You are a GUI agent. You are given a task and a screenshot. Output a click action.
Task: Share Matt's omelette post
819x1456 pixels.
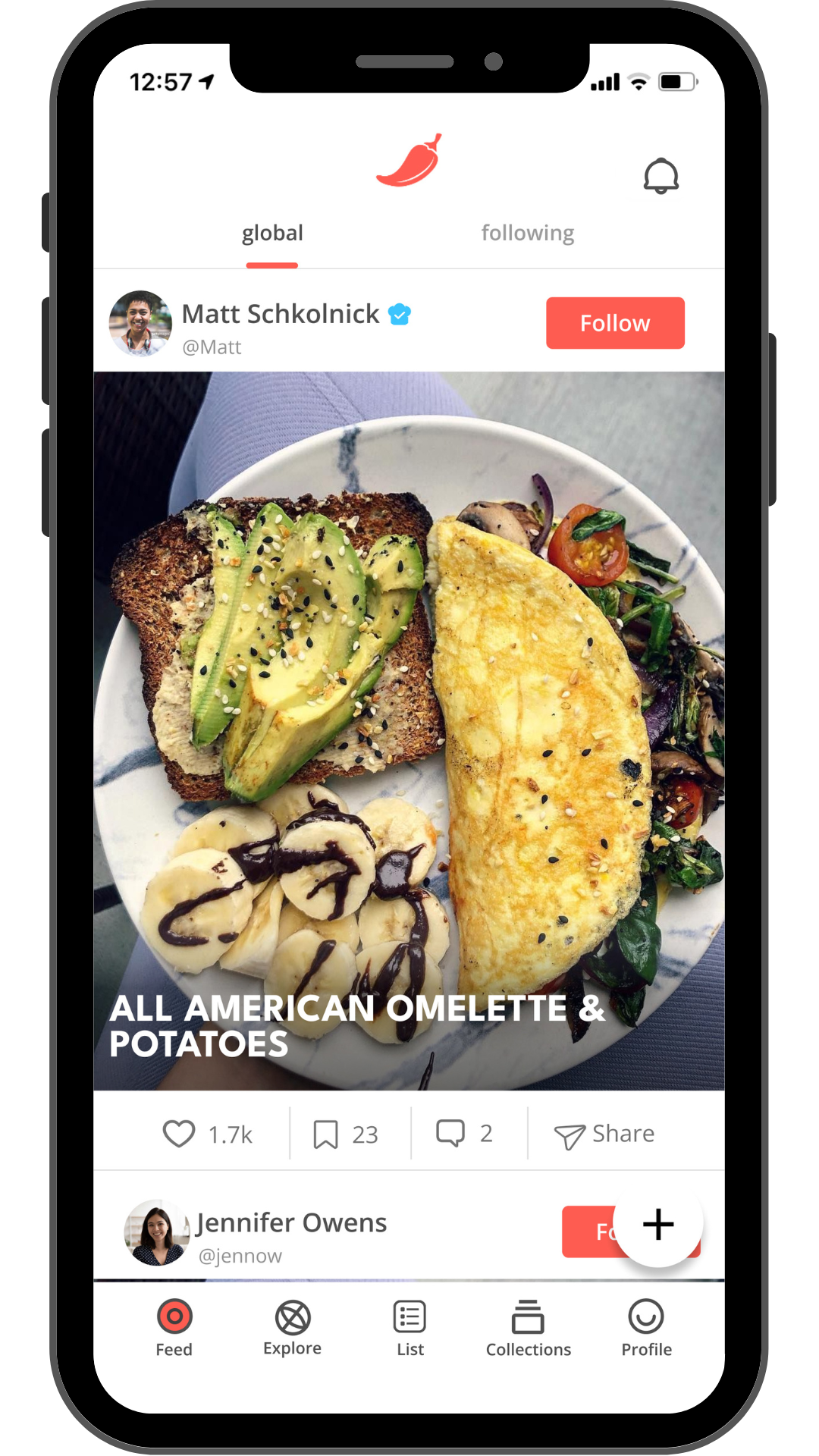coord(604,1134)
